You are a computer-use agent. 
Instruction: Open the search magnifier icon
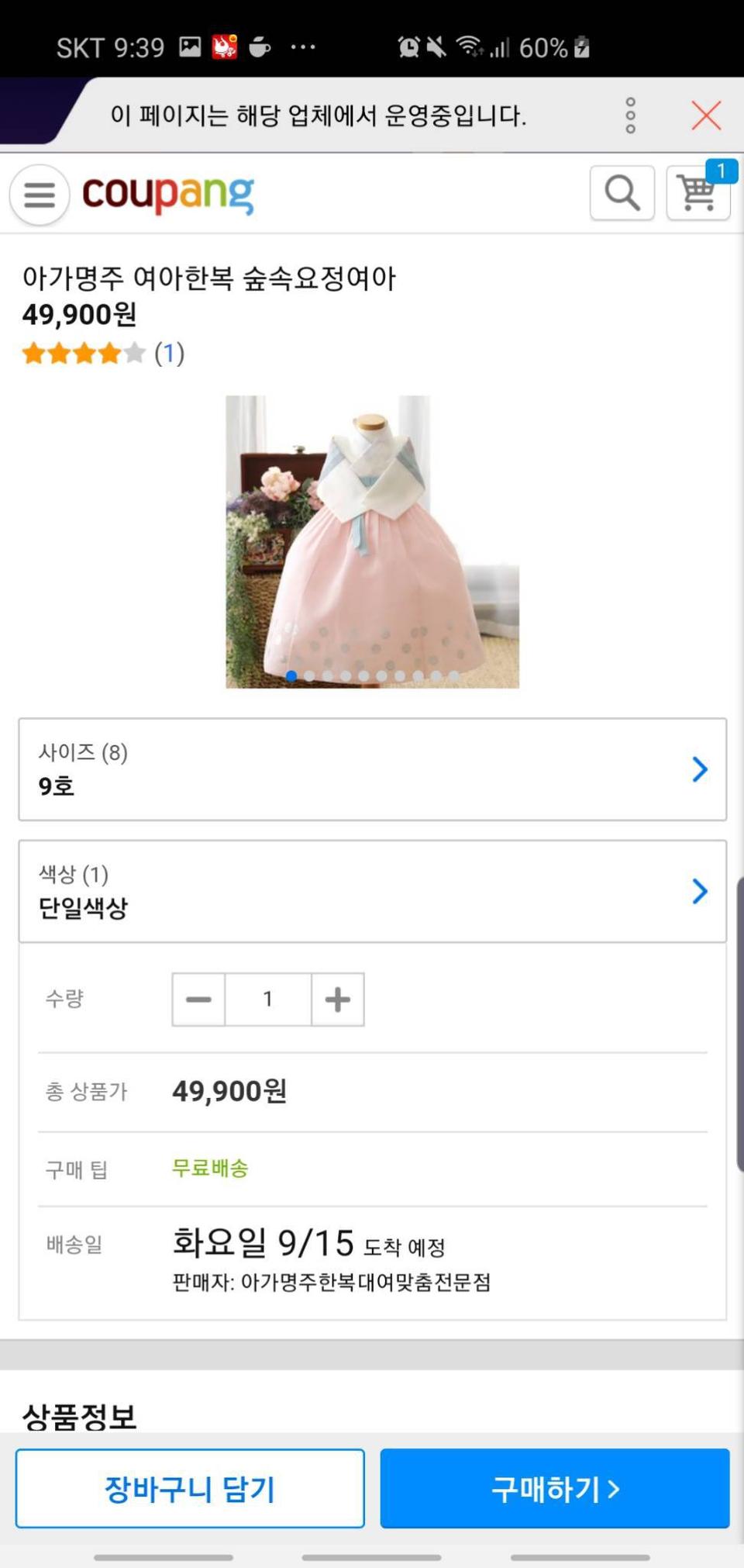click(622, 192)
